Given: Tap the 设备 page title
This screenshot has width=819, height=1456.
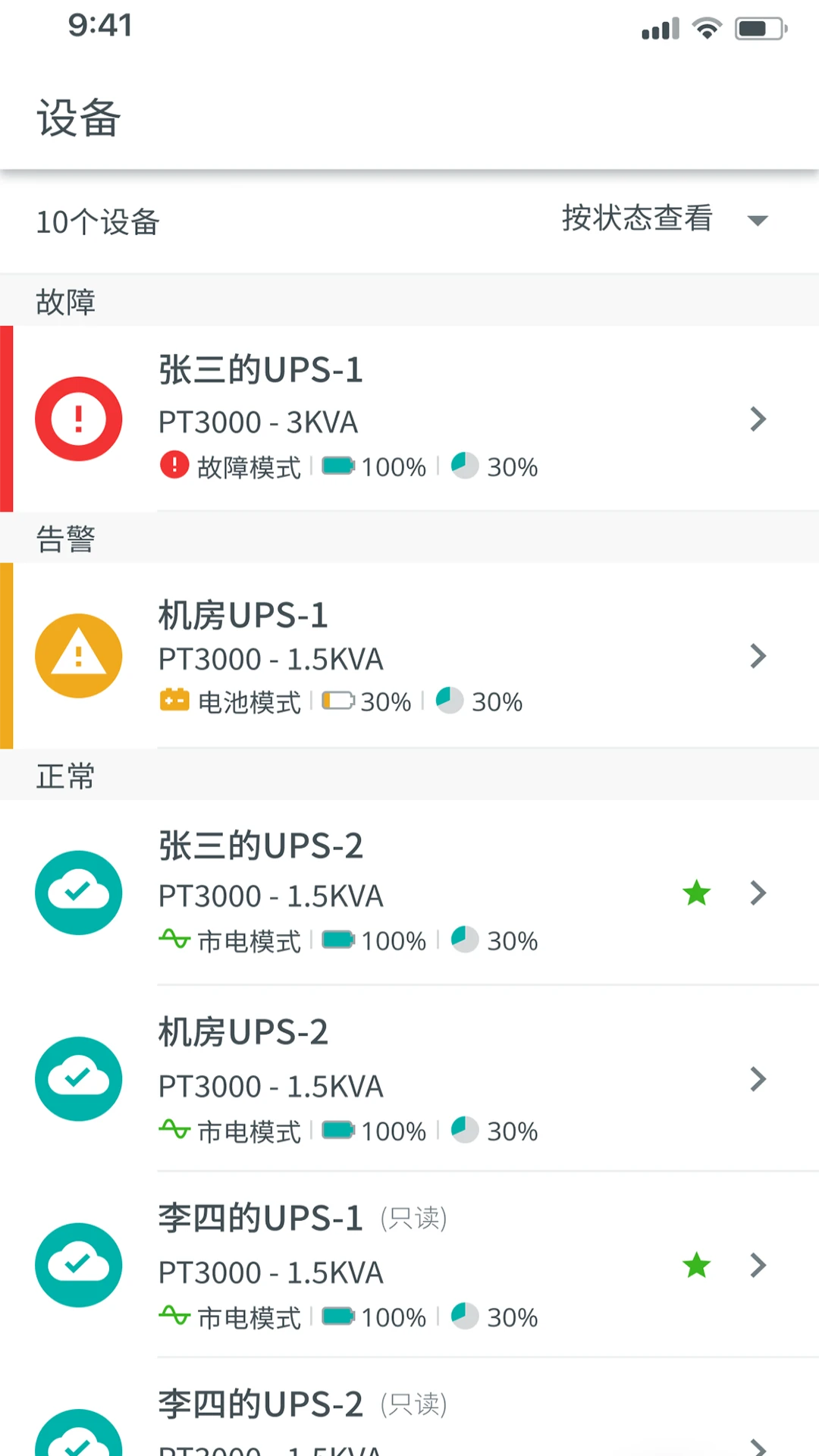Looking at the screenshot, I should [77, 118].
